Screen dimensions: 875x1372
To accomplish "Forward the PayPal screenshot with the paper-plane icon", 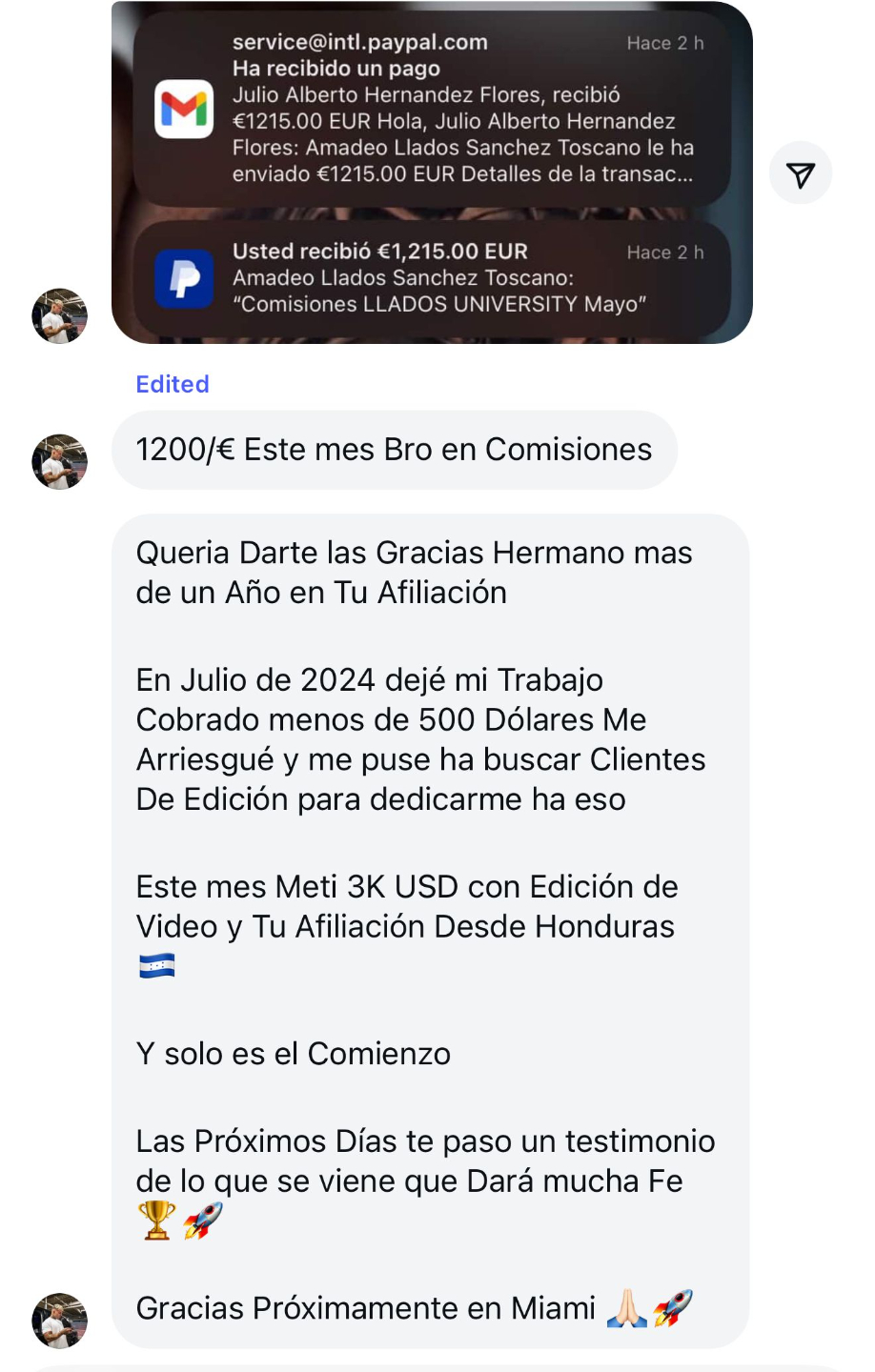I will (x=801, y=173).
